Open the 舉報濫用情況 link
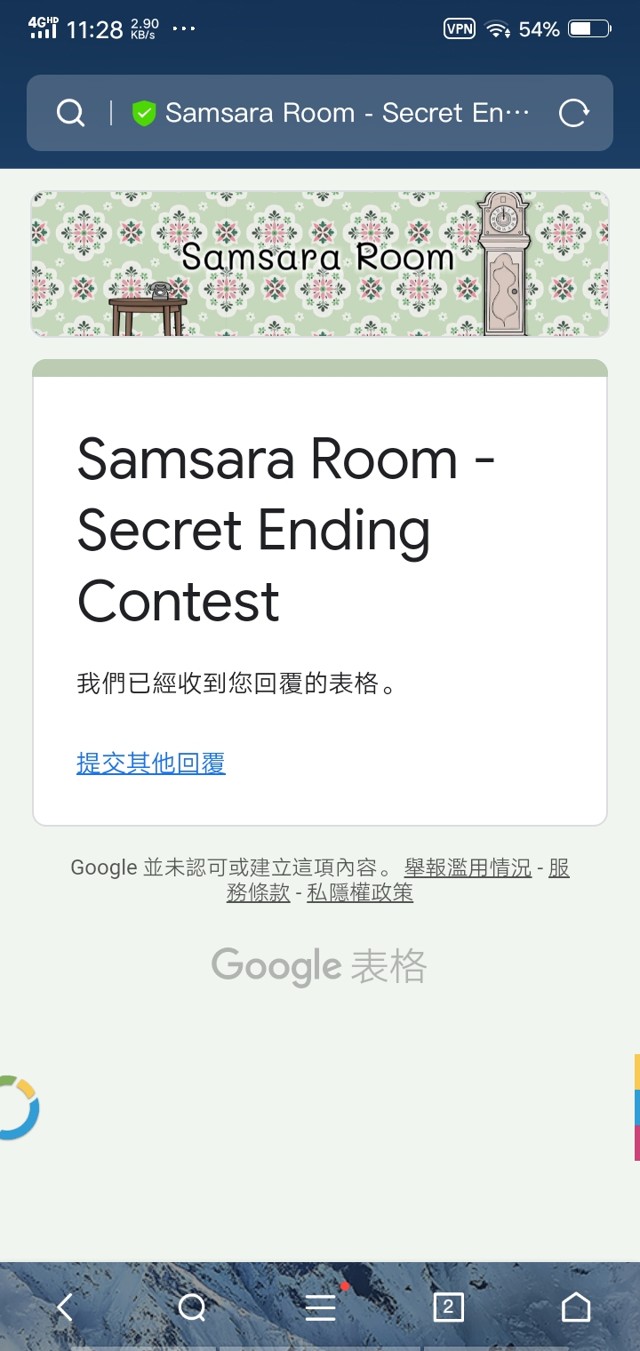This screenshot has width=640, height=1351. 468,868
